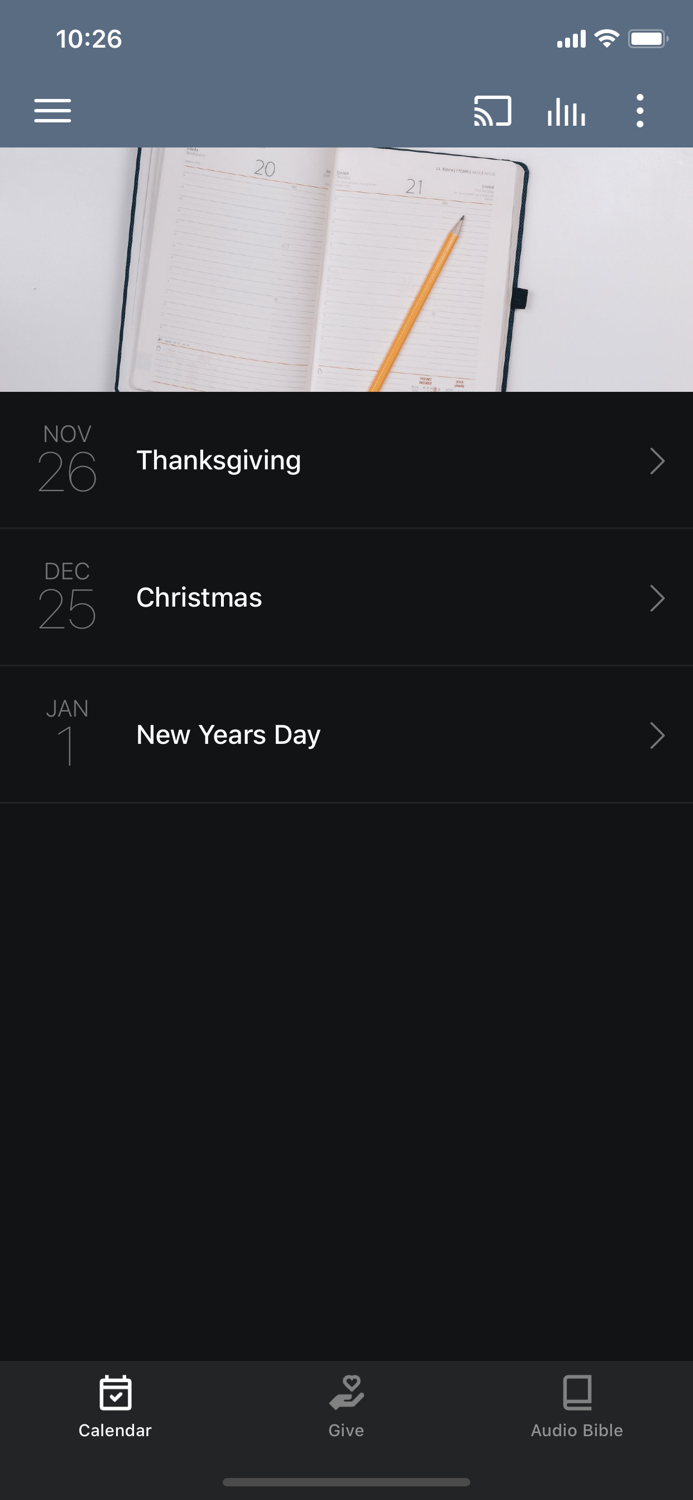Go to the Audio Bible tab
This screenshot has height=1500, width=693.
coord(577,1406)
